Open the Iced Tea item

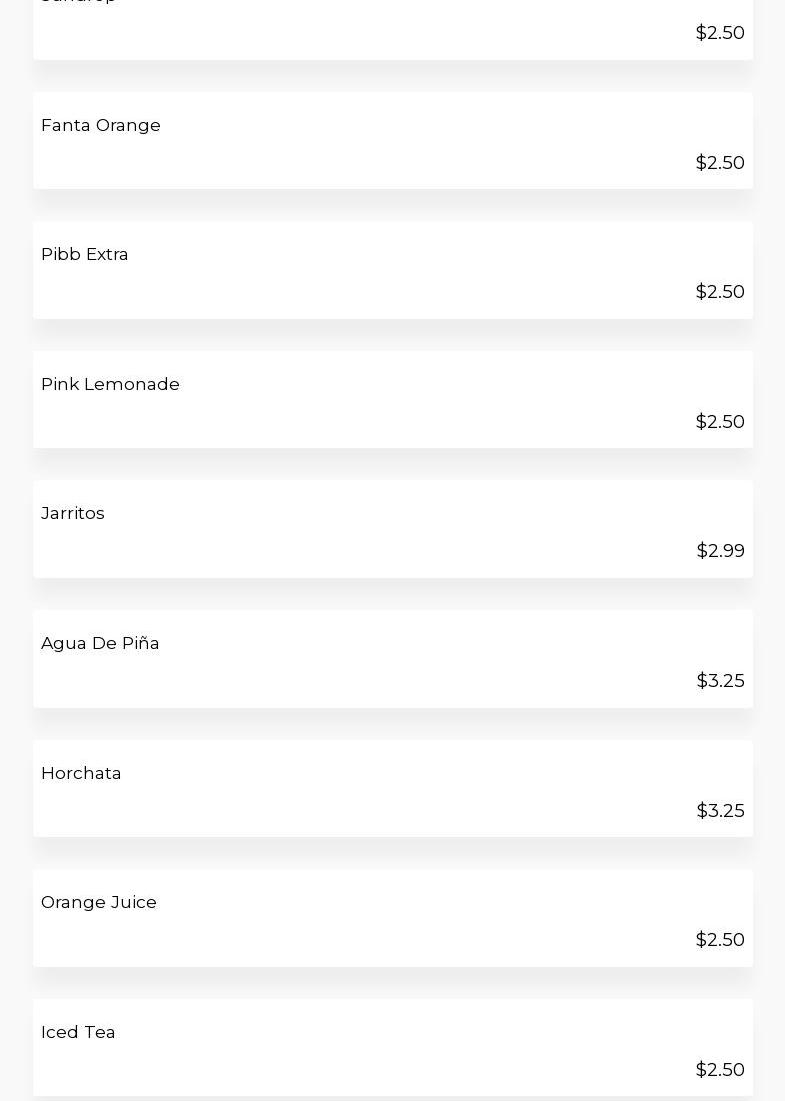coord(392,1047)
